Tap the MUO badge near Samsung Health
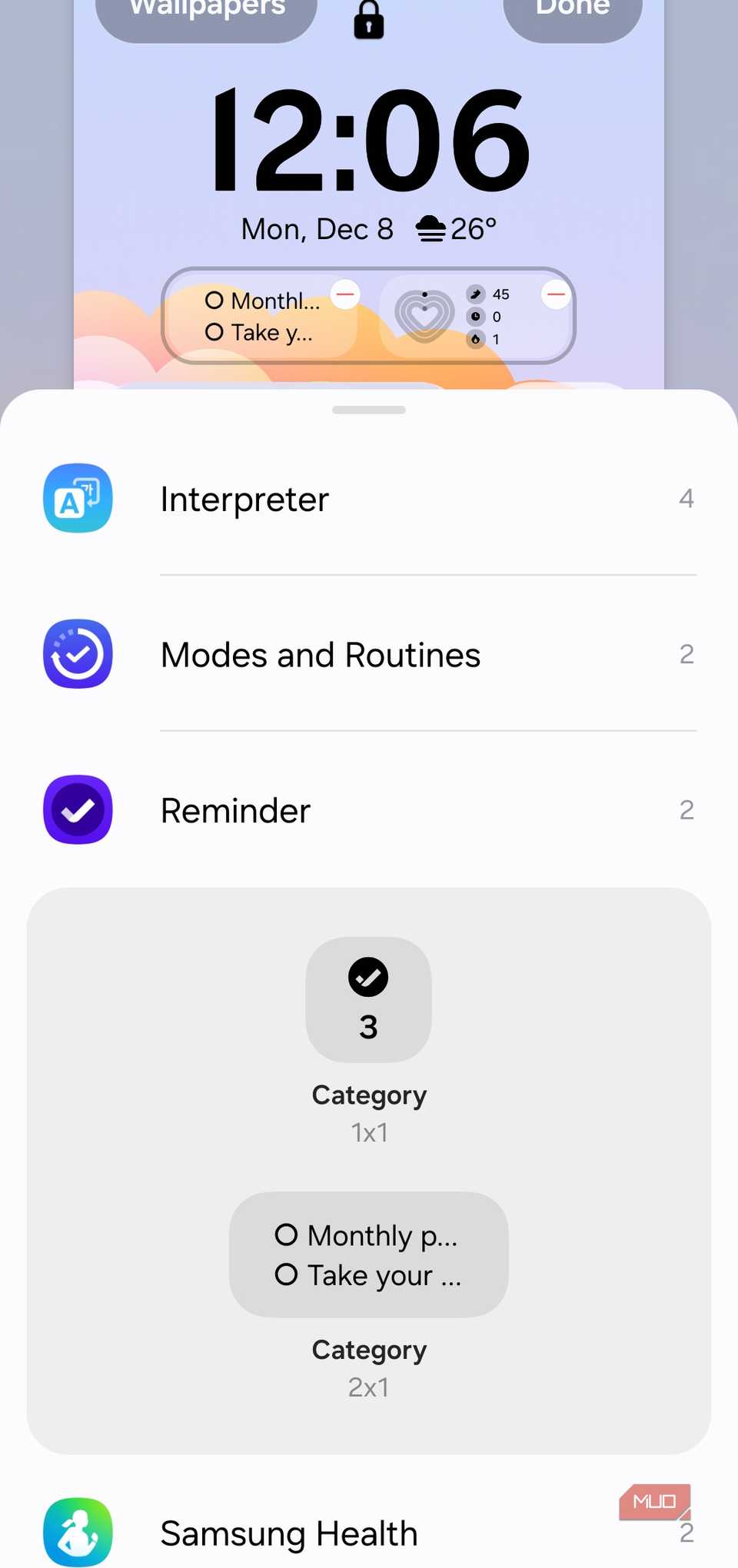The height and width of the screenshot is (1568, 738). click(655, 1502)
